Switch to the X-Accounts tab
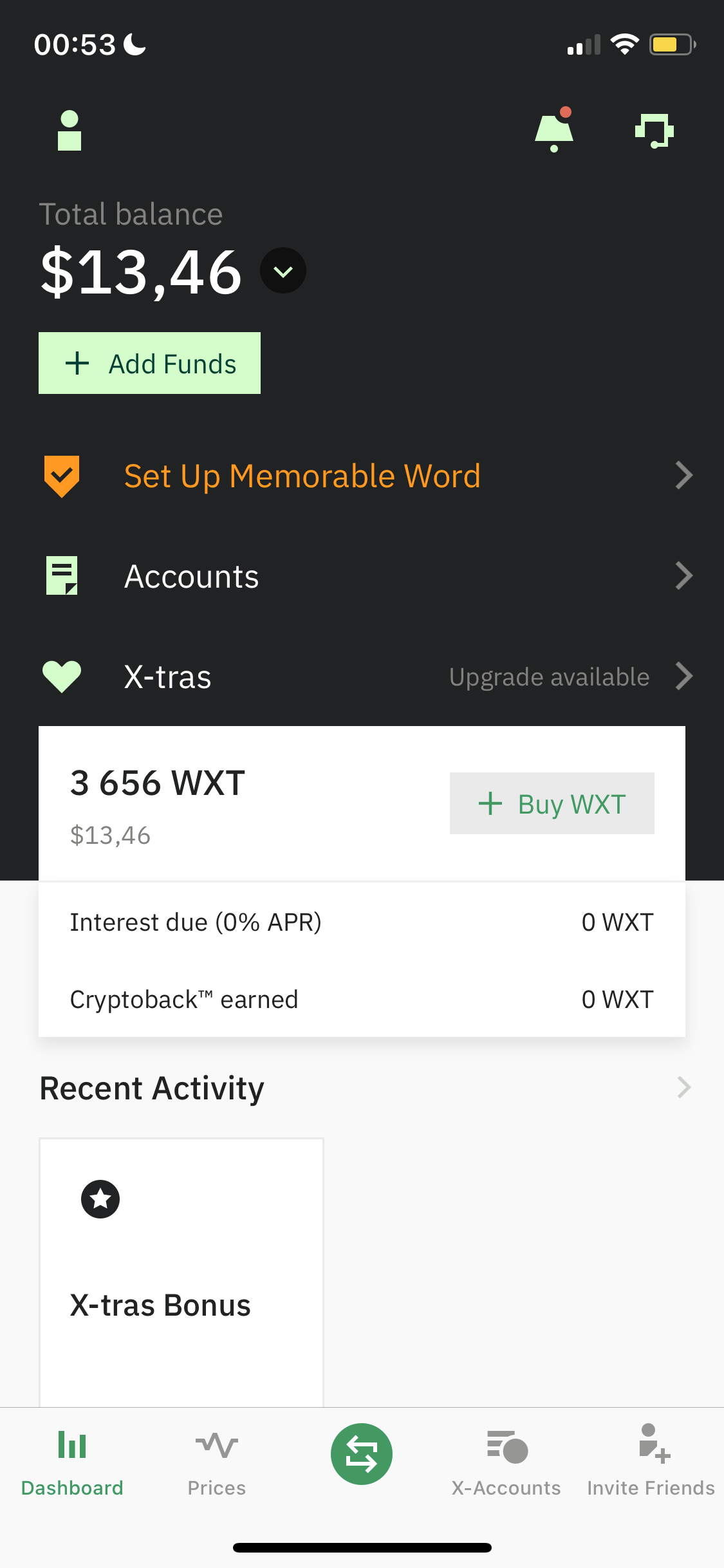724x1568 pixels. (x=506, y=1461)
